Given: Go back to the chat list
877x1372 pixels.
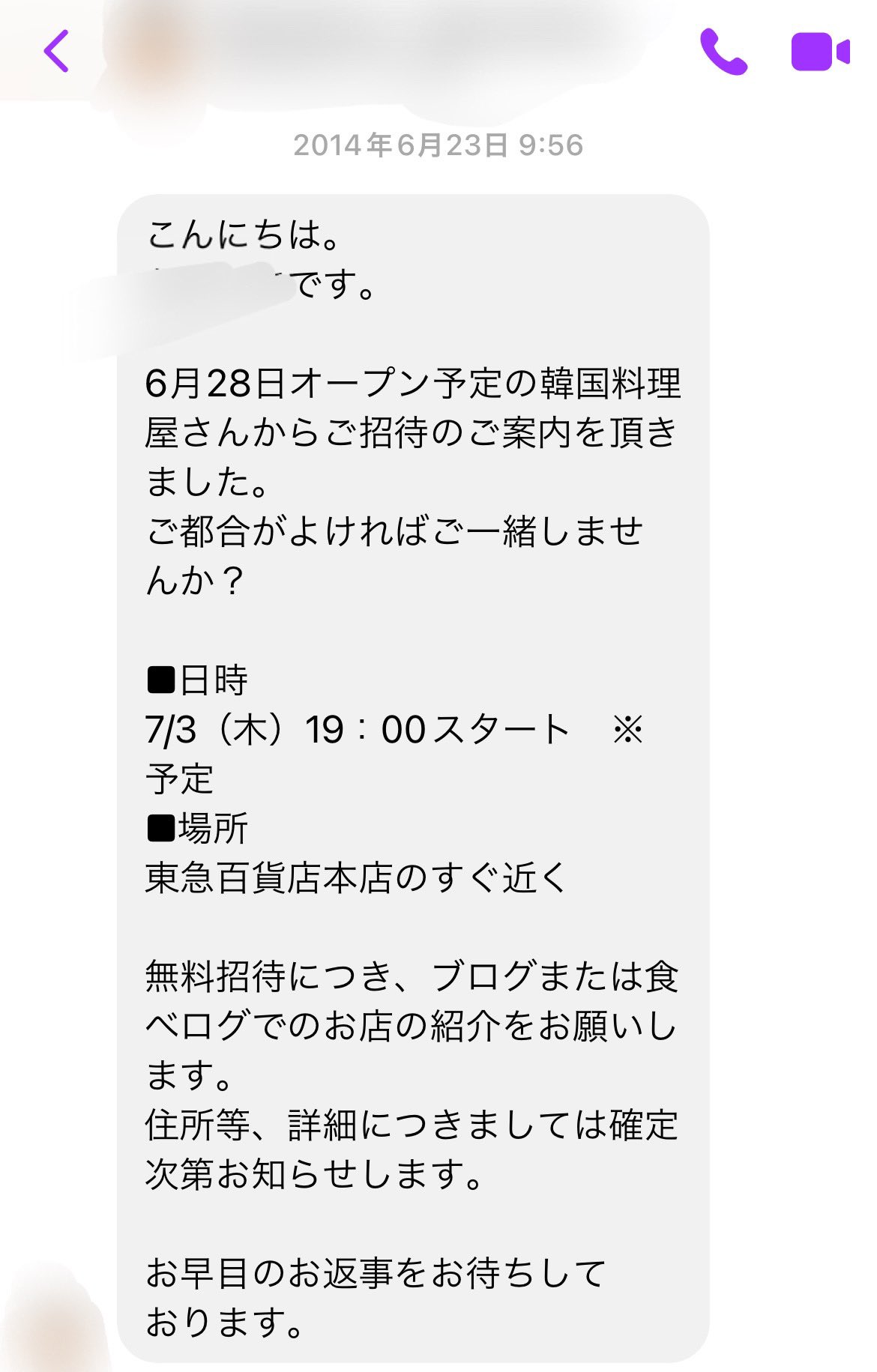Looking at the screenshot, I should (56, 51).
